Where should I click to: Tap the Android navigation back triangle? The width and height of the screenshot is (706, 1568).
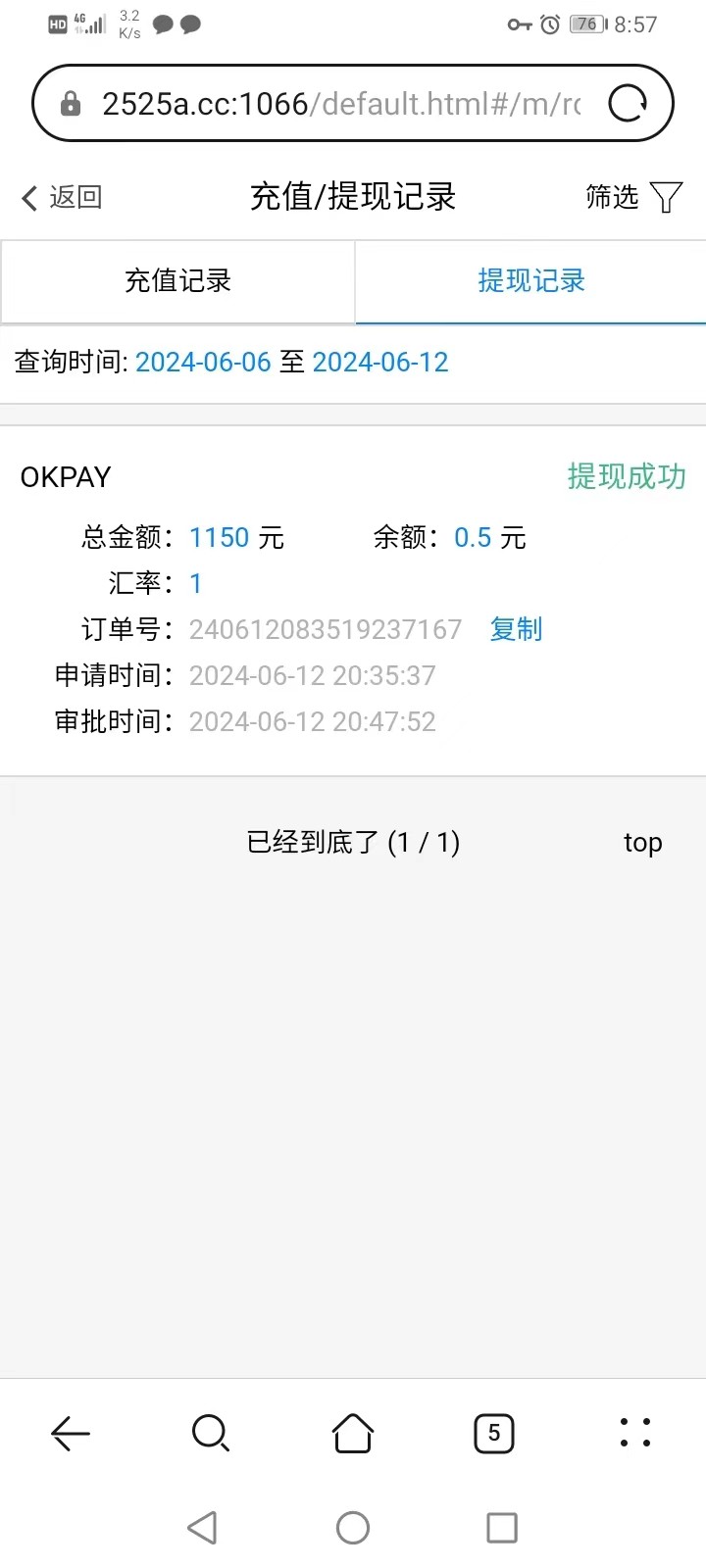[203, 1526]
